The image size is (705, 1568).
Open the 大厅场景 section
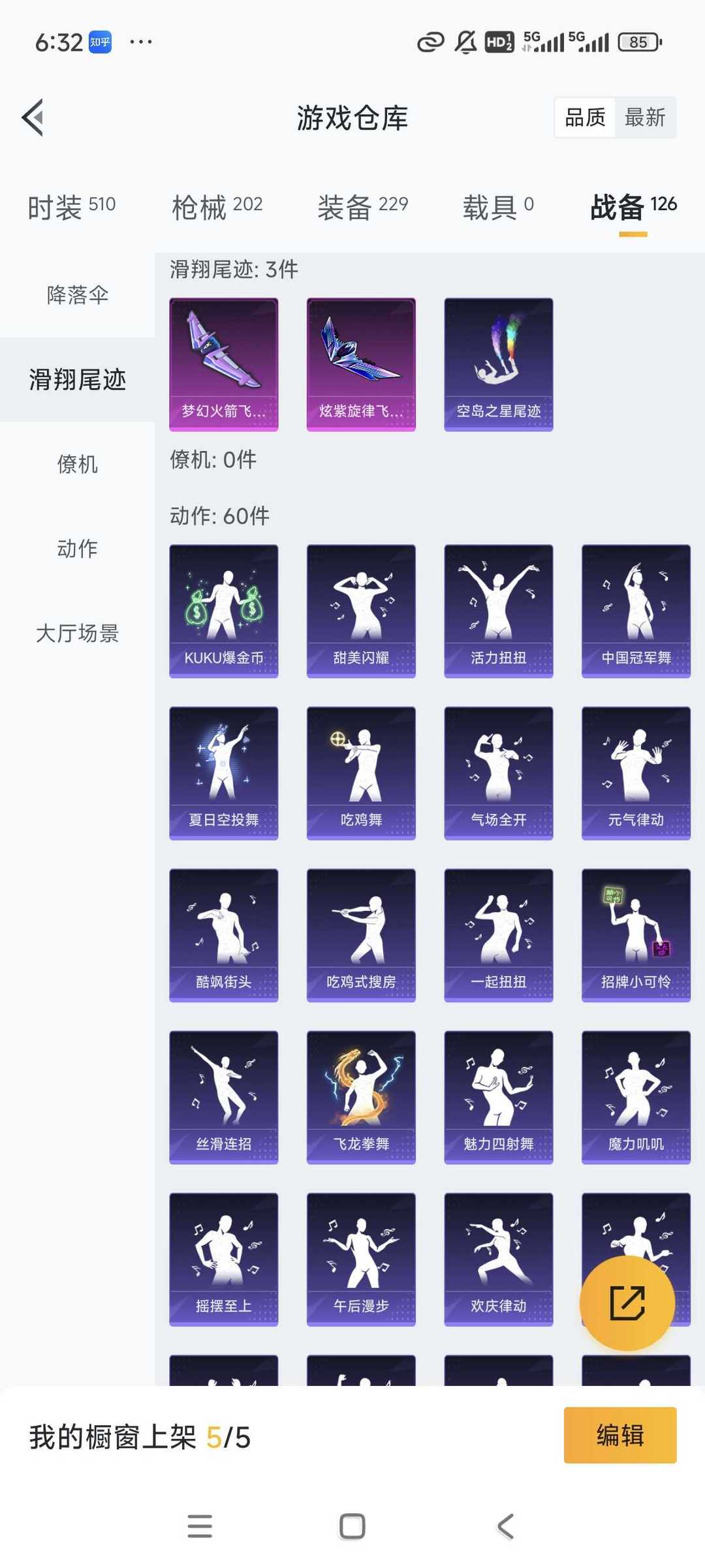pyautogui.click(x=77, y=634)
